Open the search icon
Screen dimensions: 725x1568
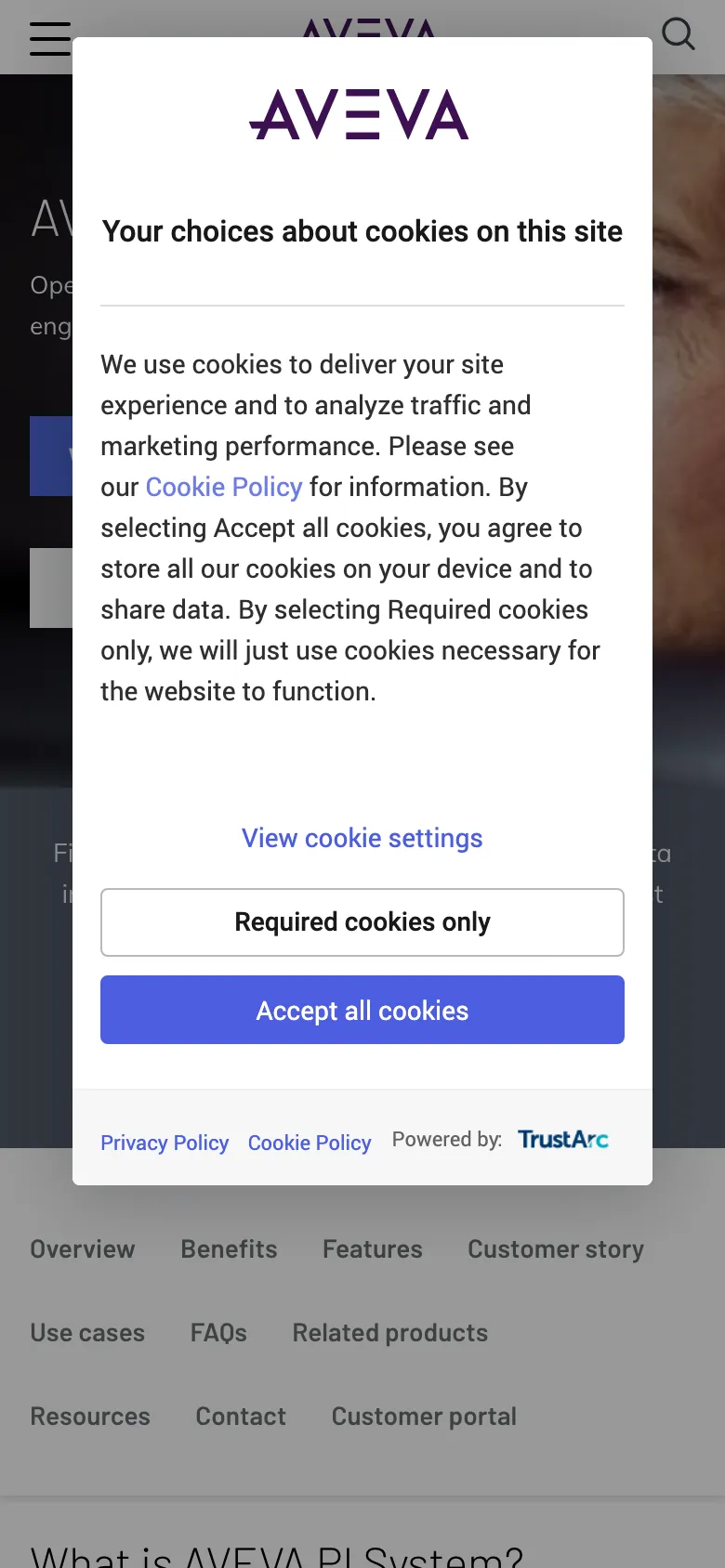point(678,34)
